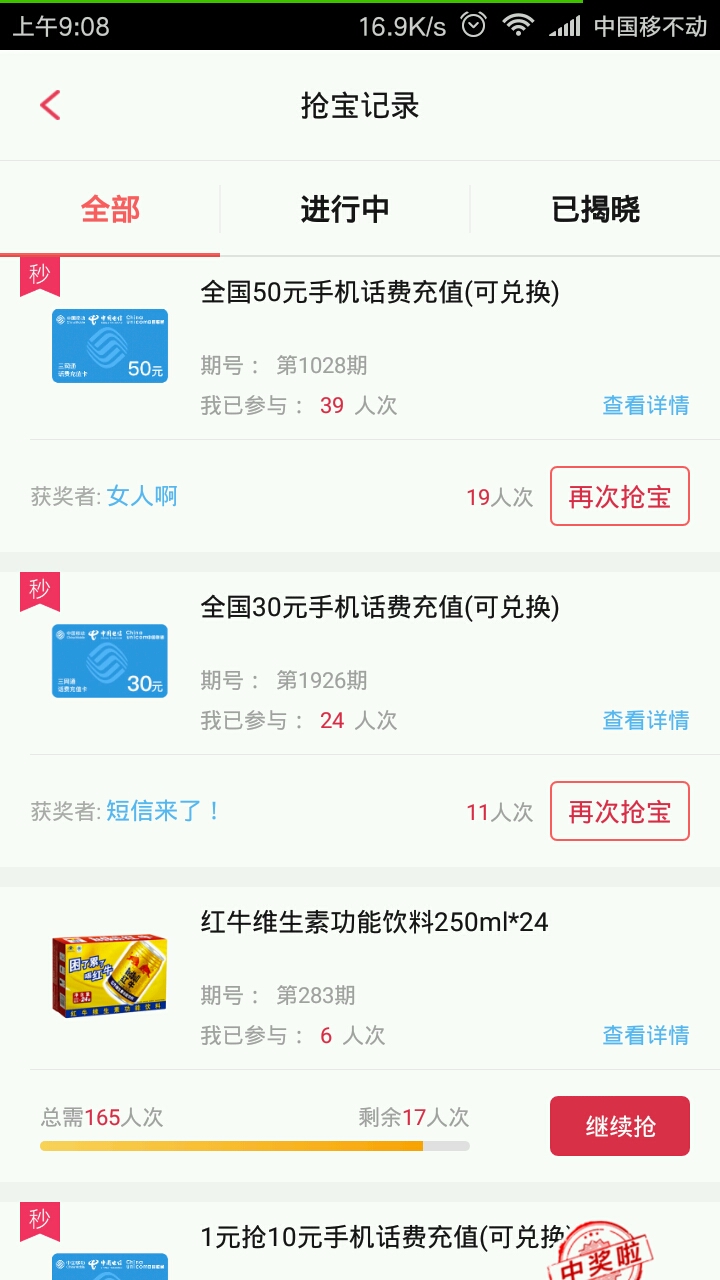Screen dimensions: 720x1280
Task: Tap 继续抢 for the 红牛 drink
Action: point(620,1126)
